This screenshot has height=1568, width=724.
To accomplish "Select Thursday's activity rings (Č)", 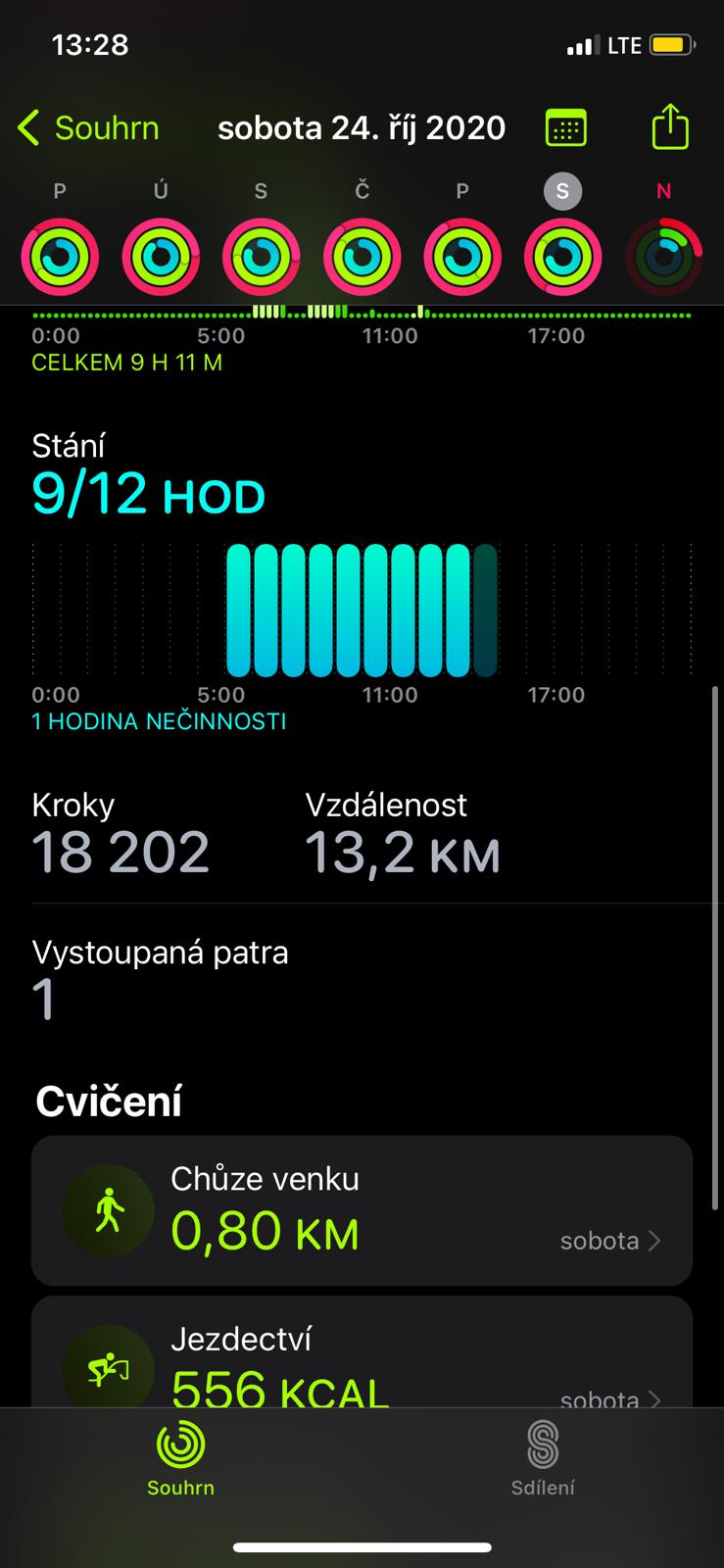I will point(362,257).
